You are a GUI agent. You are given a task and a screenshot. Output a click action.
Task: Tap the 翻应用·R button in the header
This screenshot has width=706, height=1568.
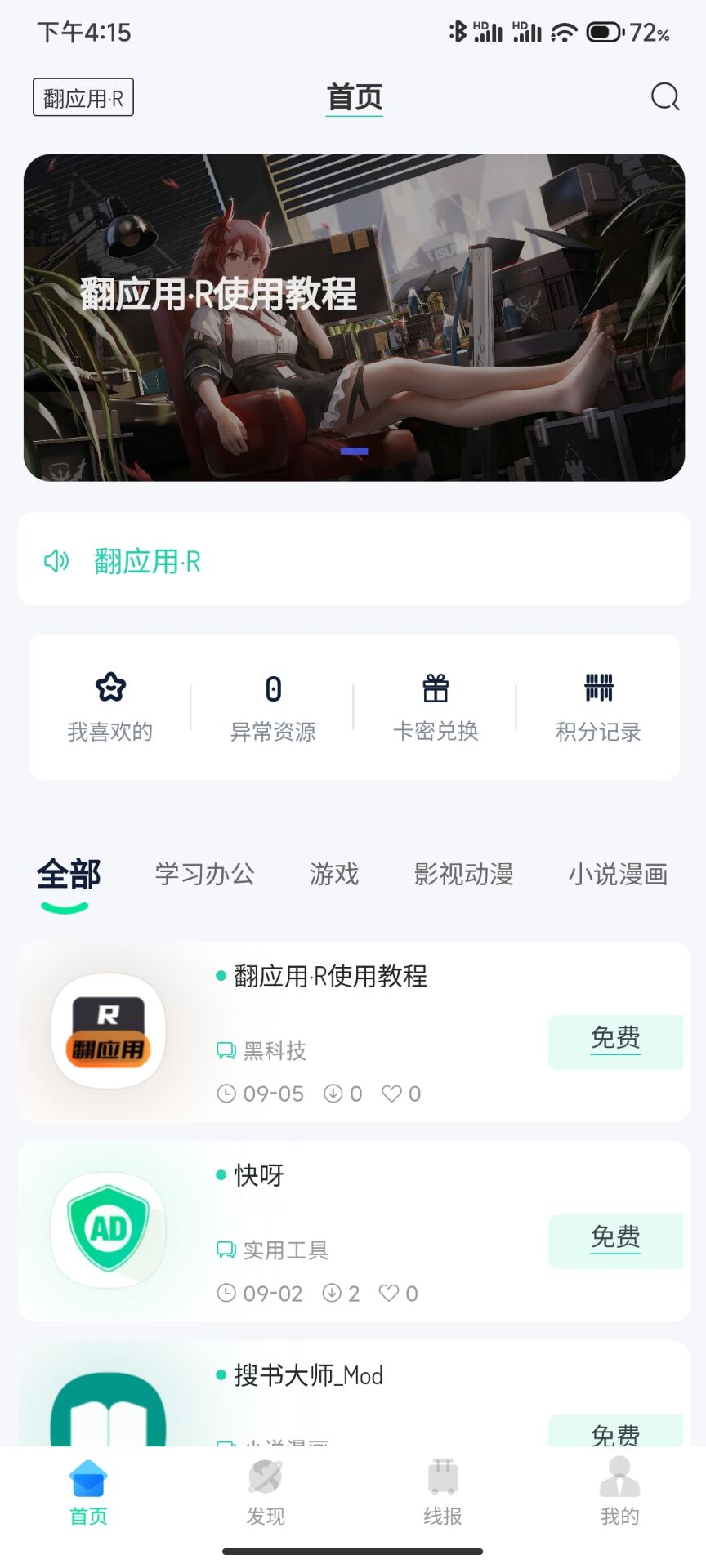click(83, 97)
